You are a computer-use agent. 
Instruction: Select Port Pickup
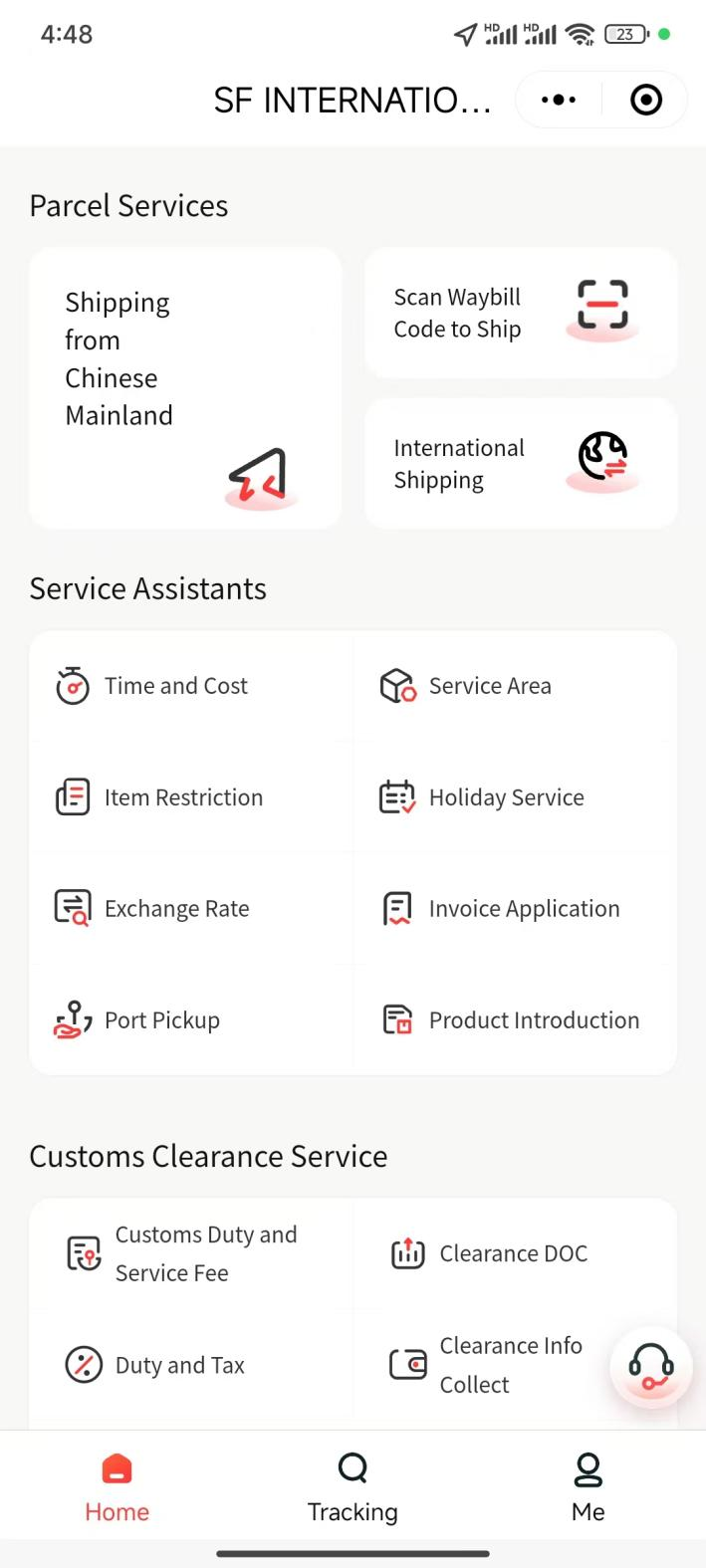click(x=161, y=1020)
